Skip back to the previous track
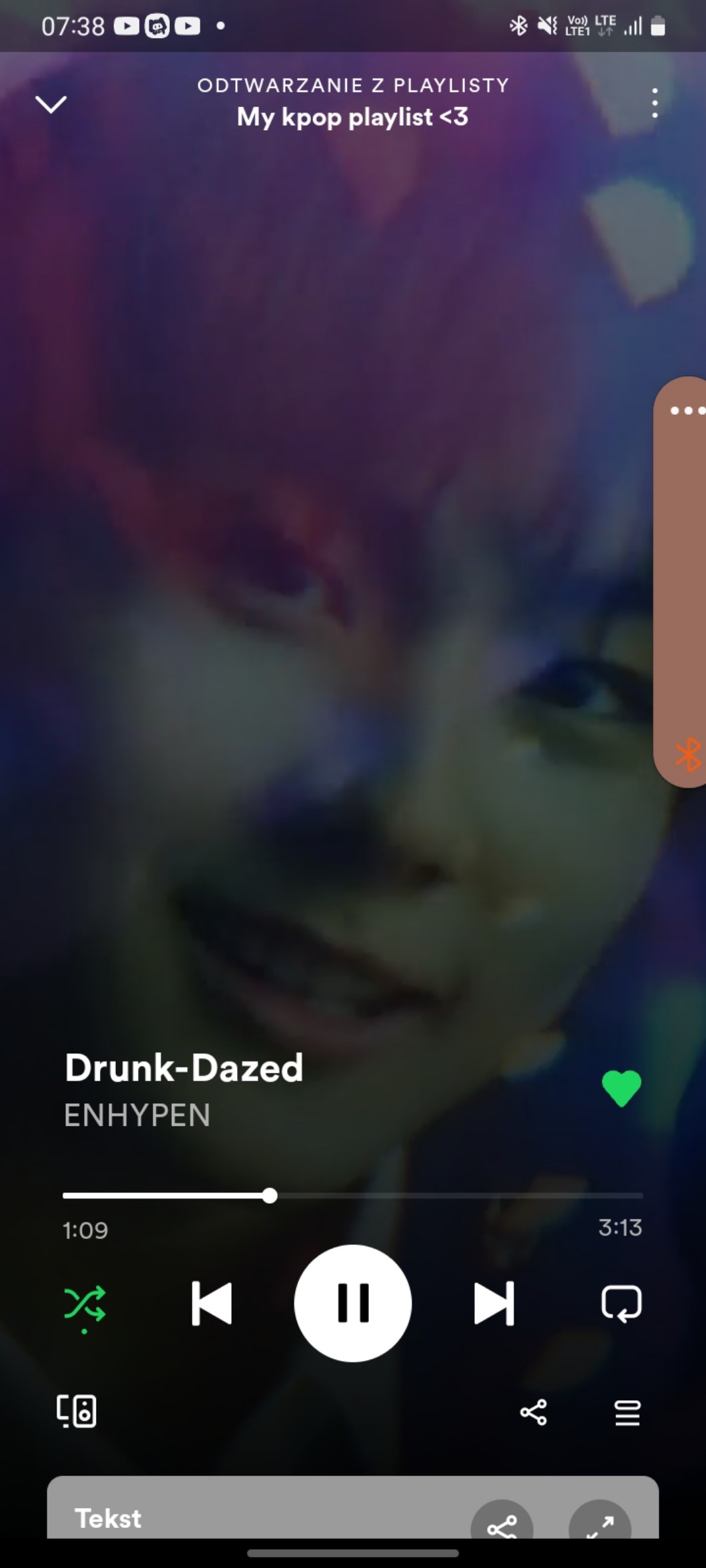The height and width of the screenshot is (1568, 706). pos(212,1304)
